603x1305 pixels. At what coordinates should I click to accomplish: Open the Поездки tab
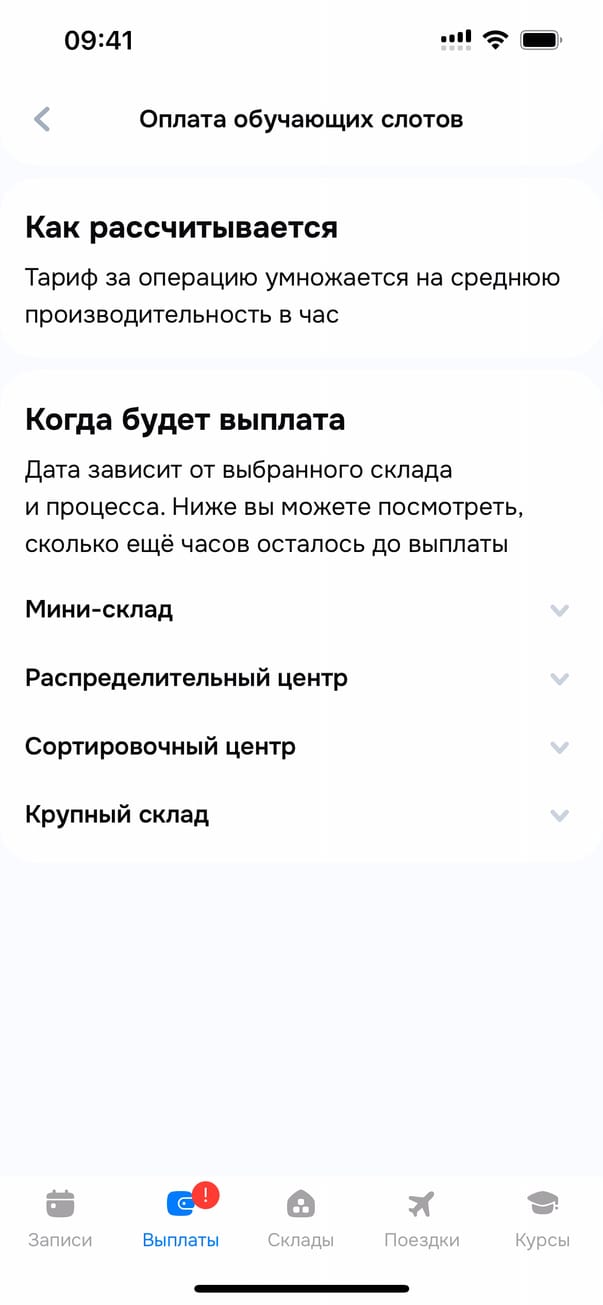pos(422,1218)
